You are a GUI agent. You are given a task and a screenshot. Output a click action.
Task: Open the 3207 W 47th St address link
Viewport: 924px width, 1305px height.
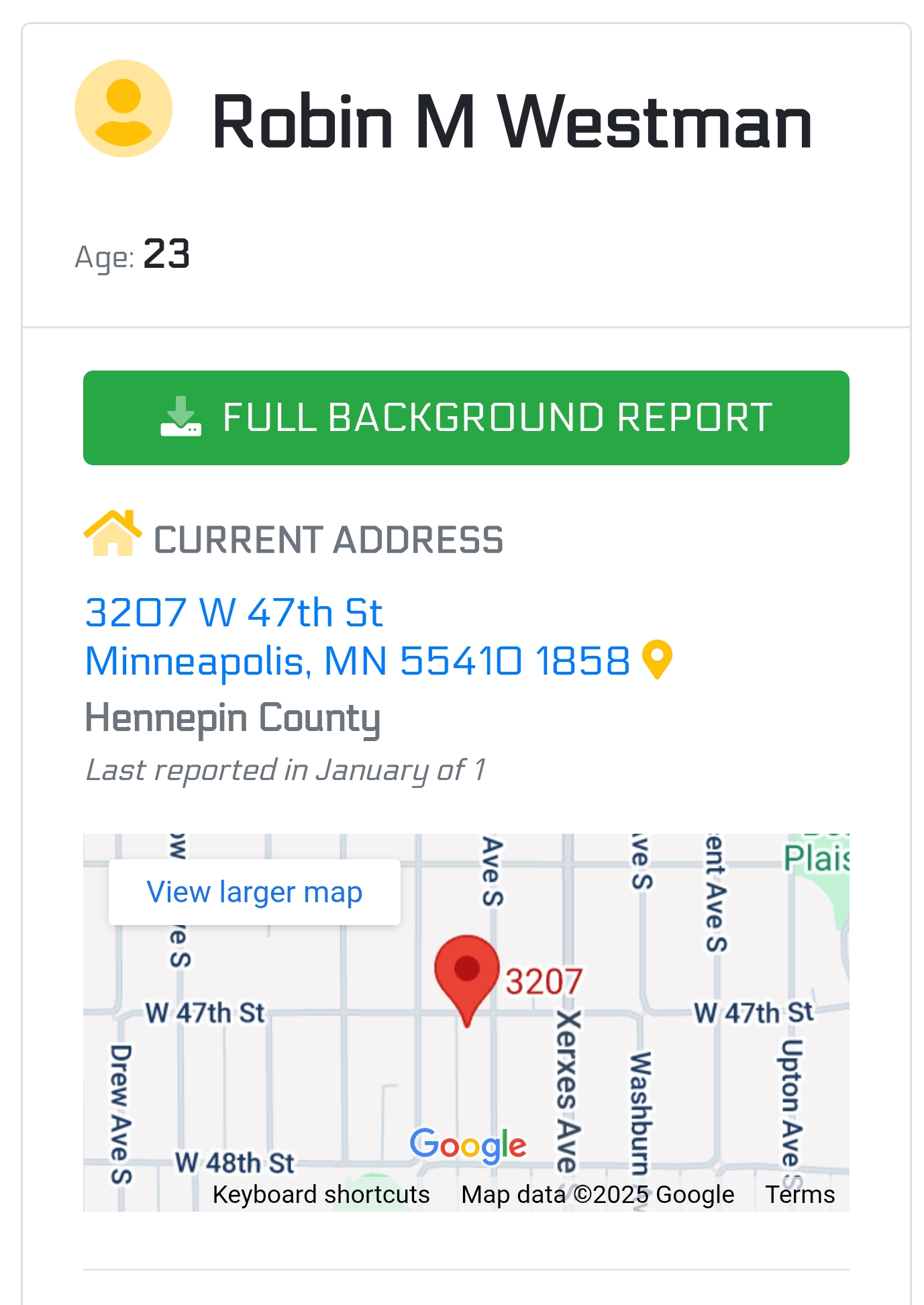click(x=234, y=613)
